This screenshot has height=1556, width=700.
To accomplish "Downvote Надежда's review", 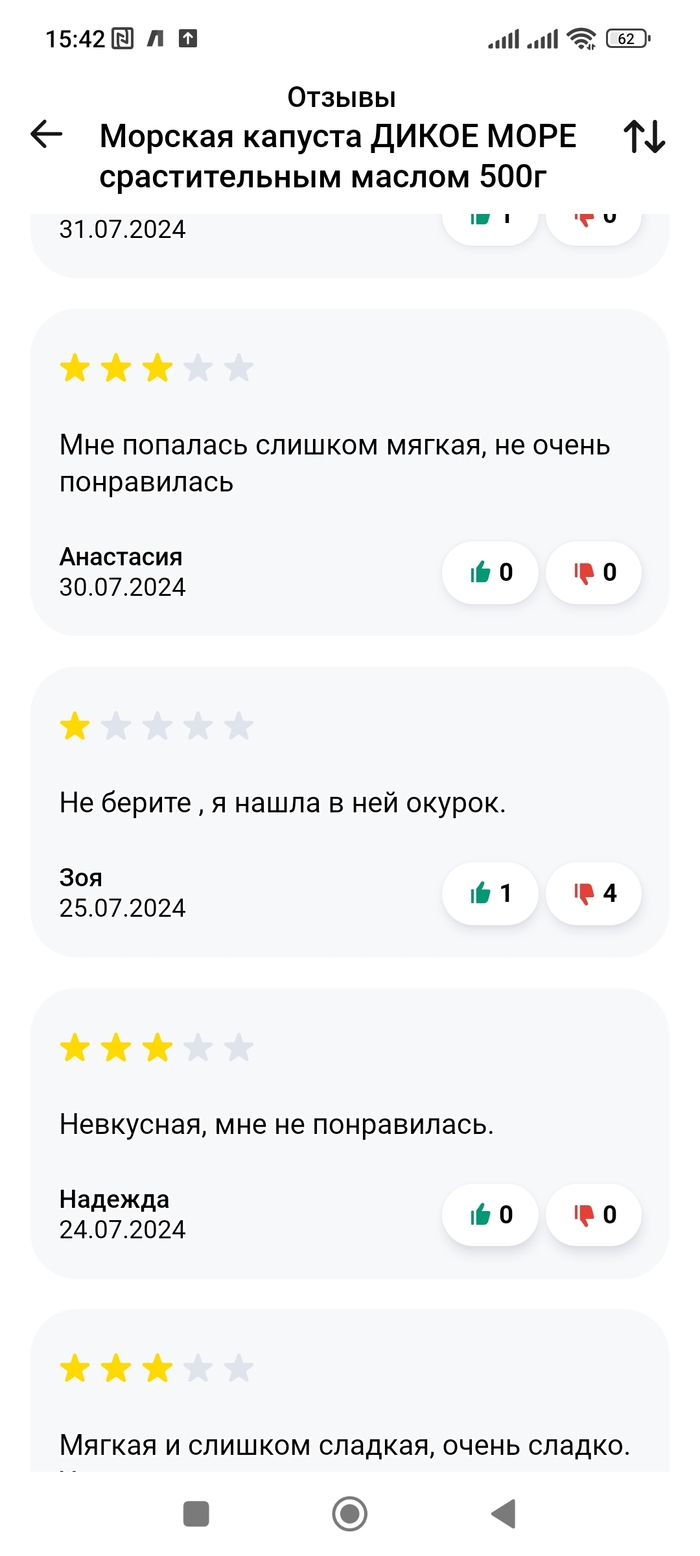I will [x=594, y=1214].
